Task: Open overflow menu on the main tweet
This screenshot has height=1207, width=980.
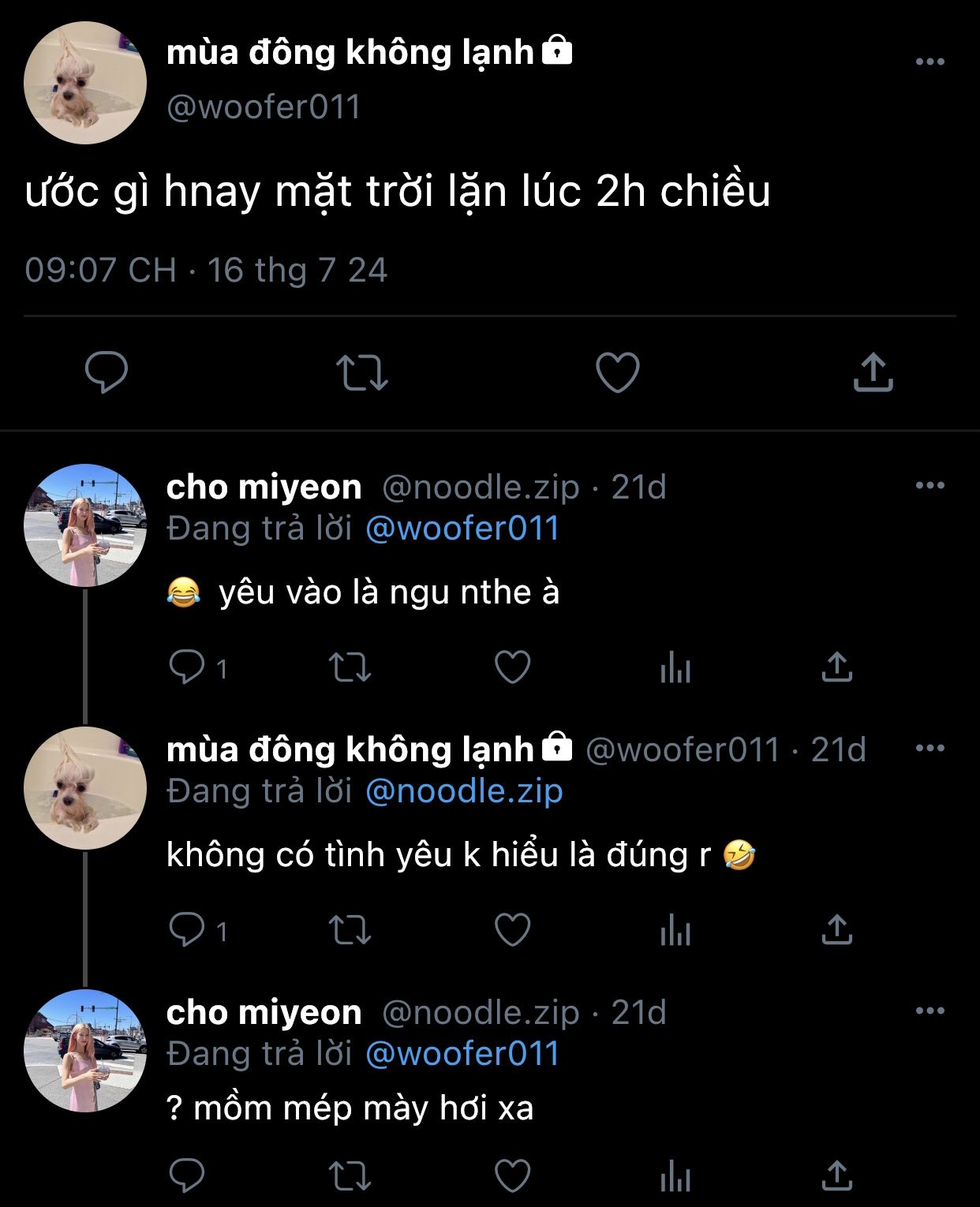Action: pyautogui.click(x=930, y=62)
